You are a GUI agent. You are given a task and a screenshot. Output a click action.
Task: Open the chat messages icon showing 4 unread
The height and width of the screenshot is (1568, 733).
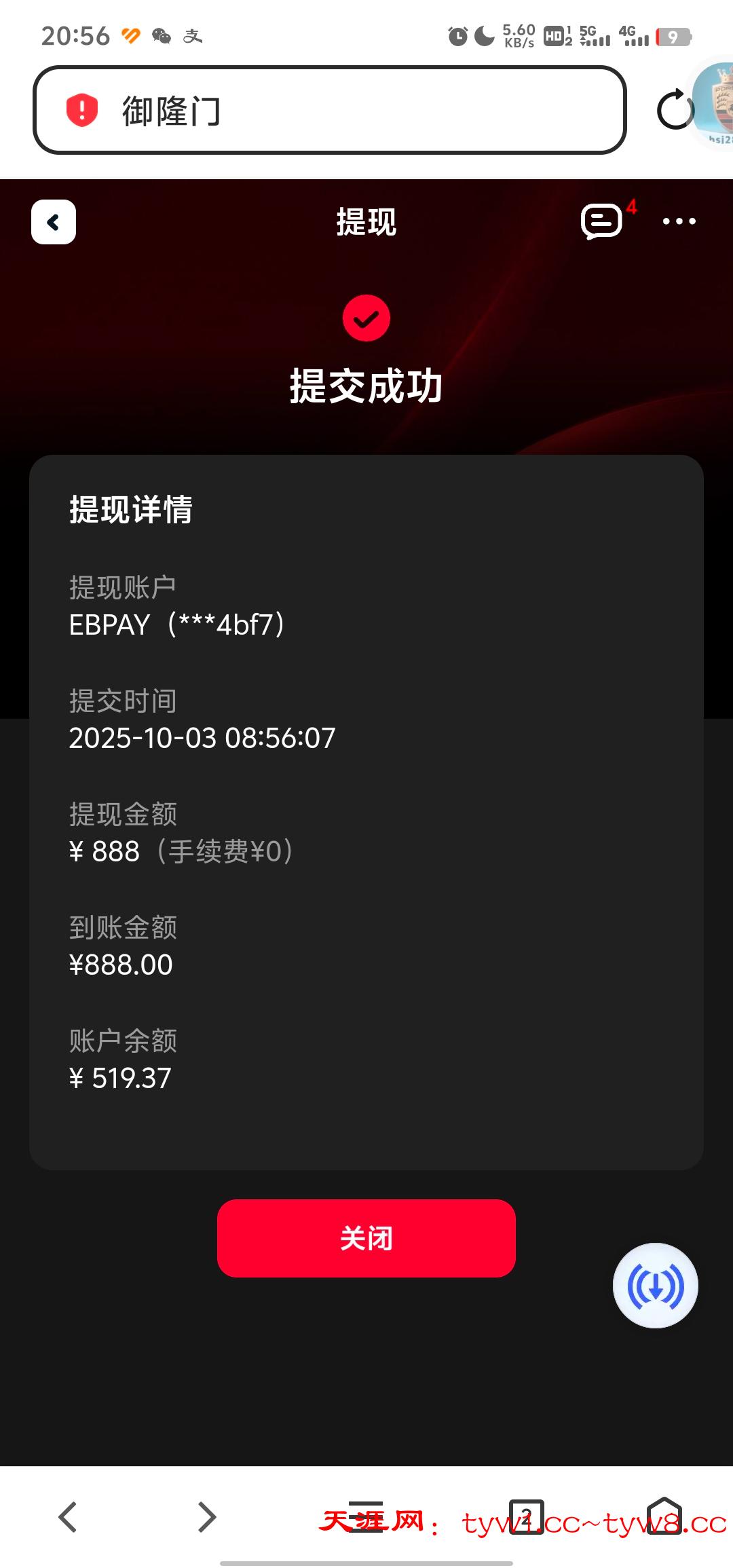[603, 222]
